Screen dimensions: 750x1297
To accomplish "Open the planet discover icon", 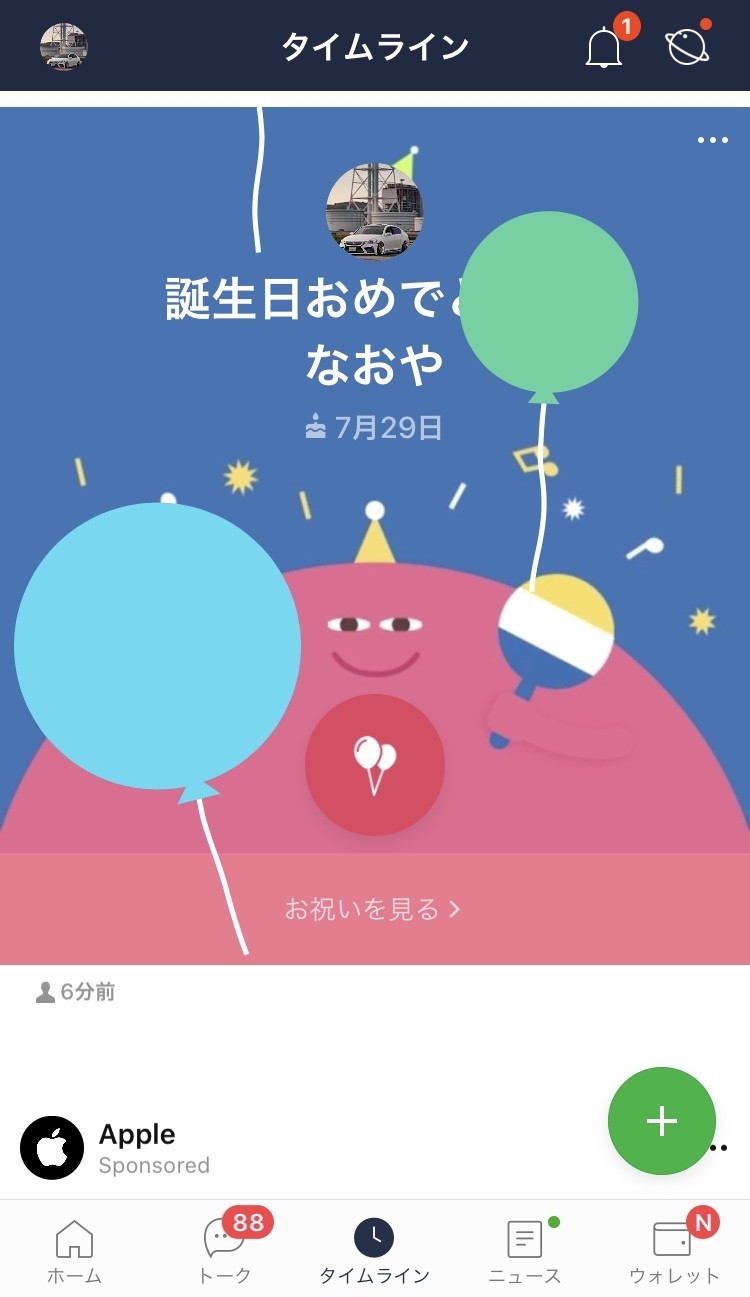I will coord(688,47).
